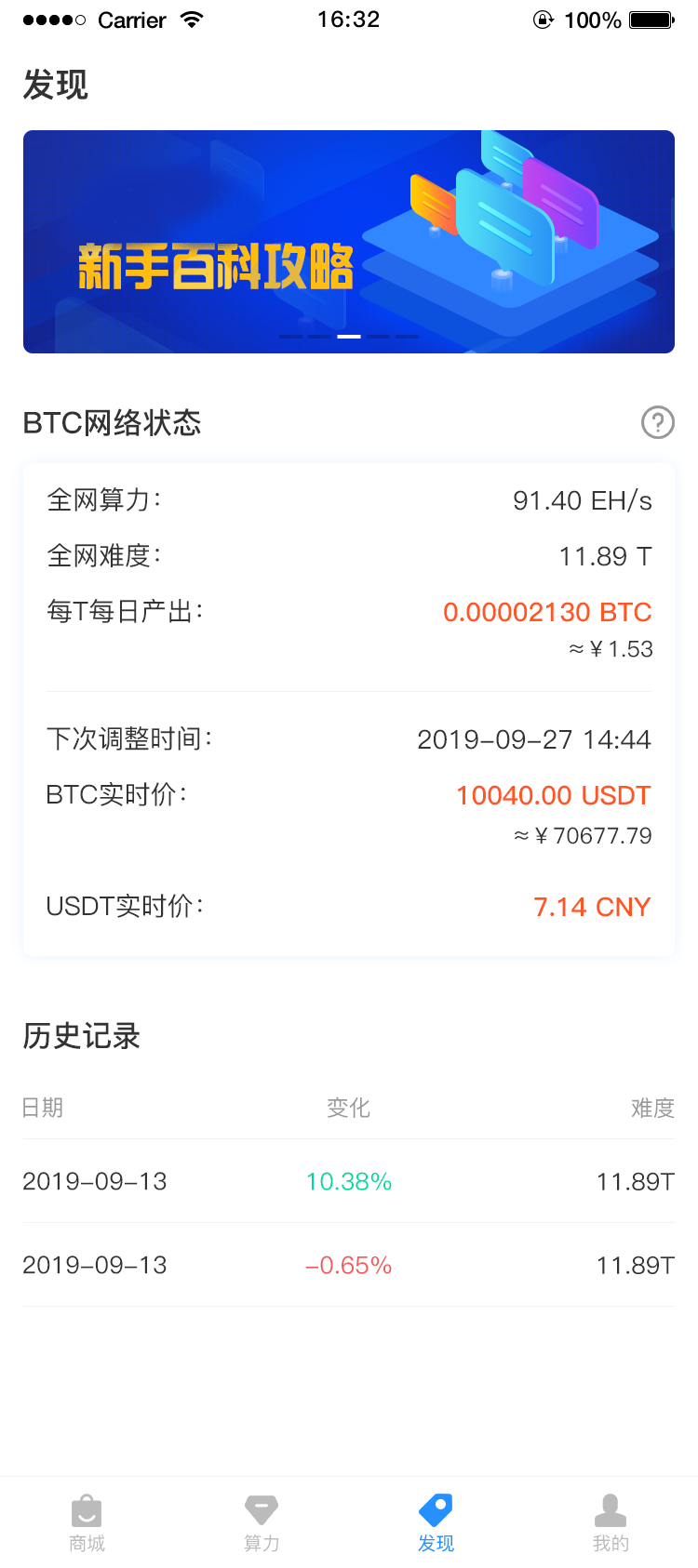Switch to the 商城 tab
The image size is (698, 1568).
point(87,1521)
